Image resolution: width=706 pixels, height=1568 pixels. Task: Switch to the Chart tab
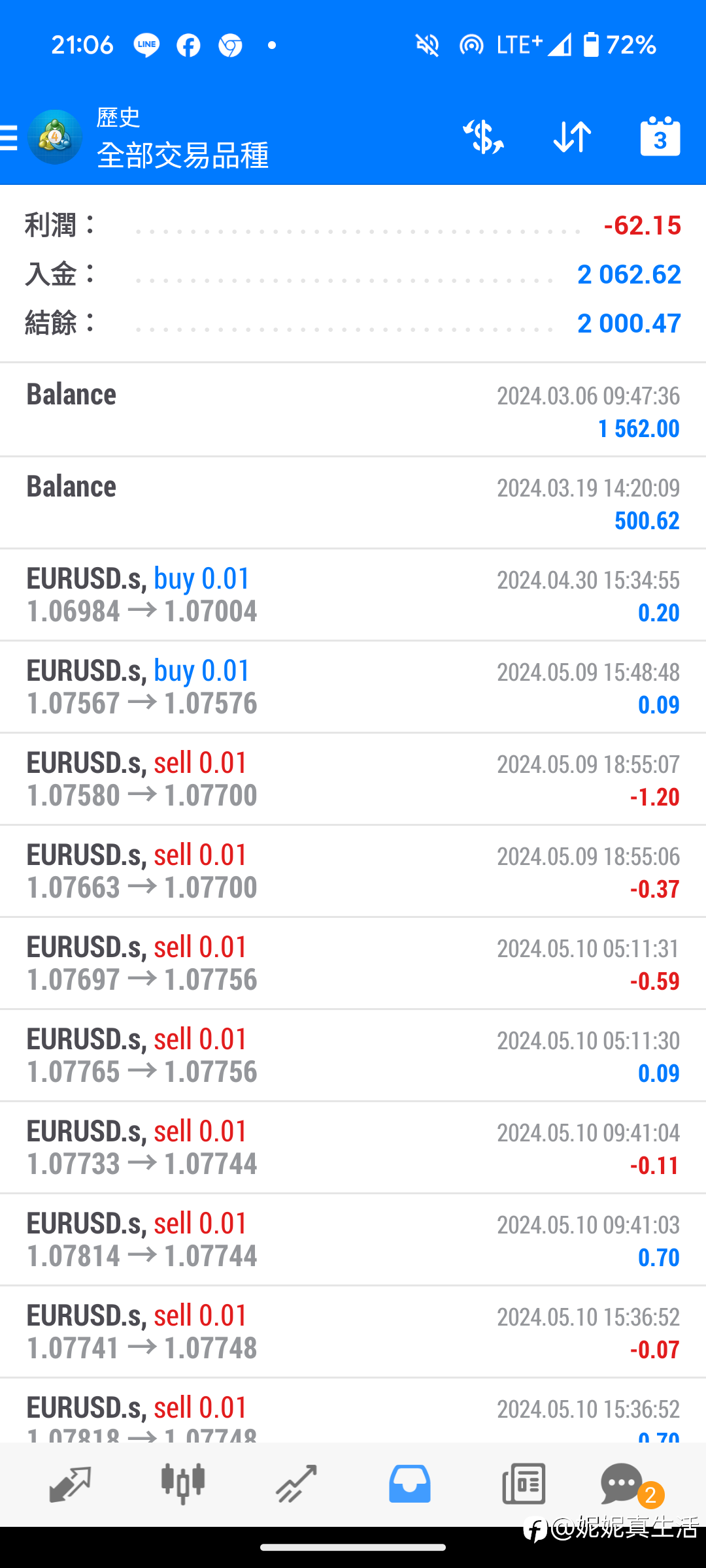[183, 1484]
